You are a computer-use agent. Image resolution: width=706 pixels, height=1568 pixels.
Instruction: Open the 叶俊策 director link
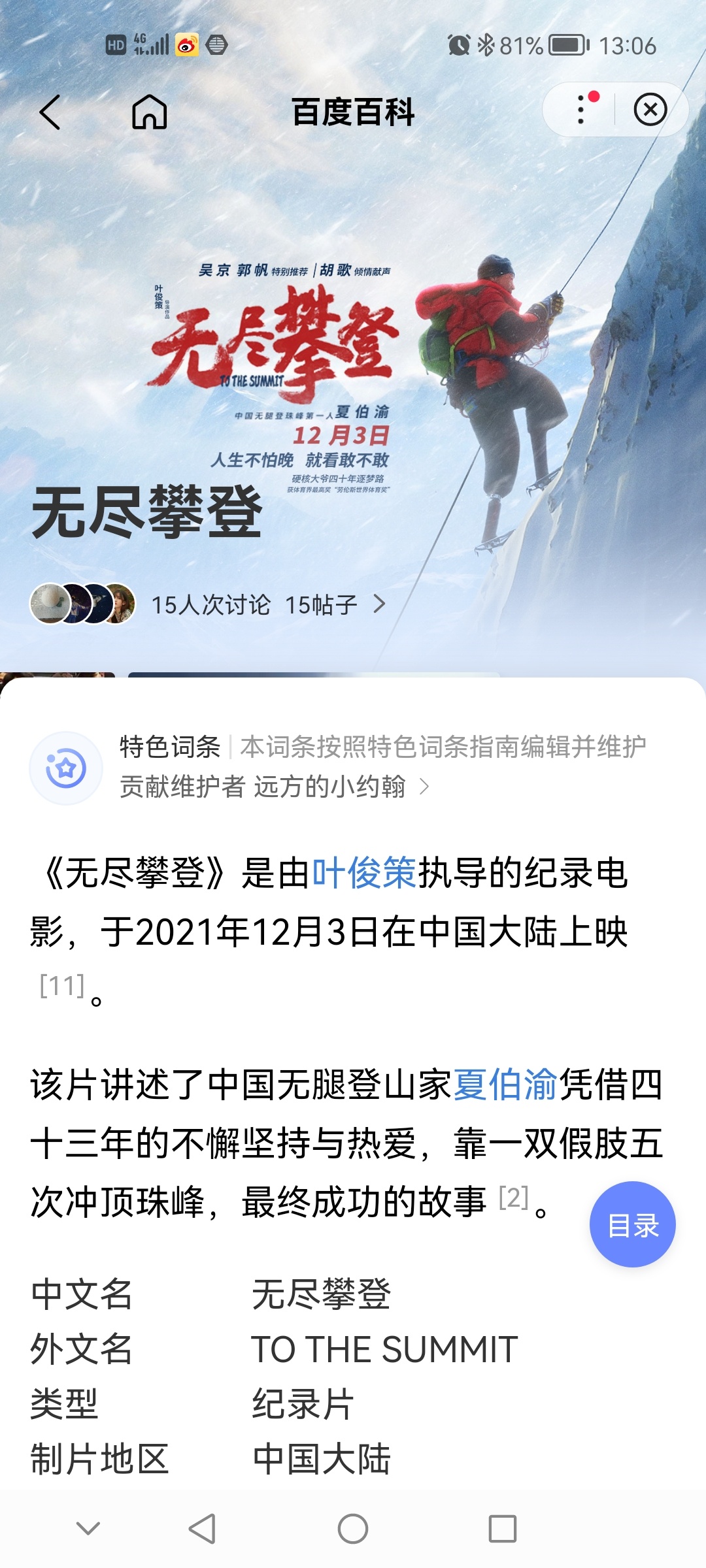pos(364,873)
